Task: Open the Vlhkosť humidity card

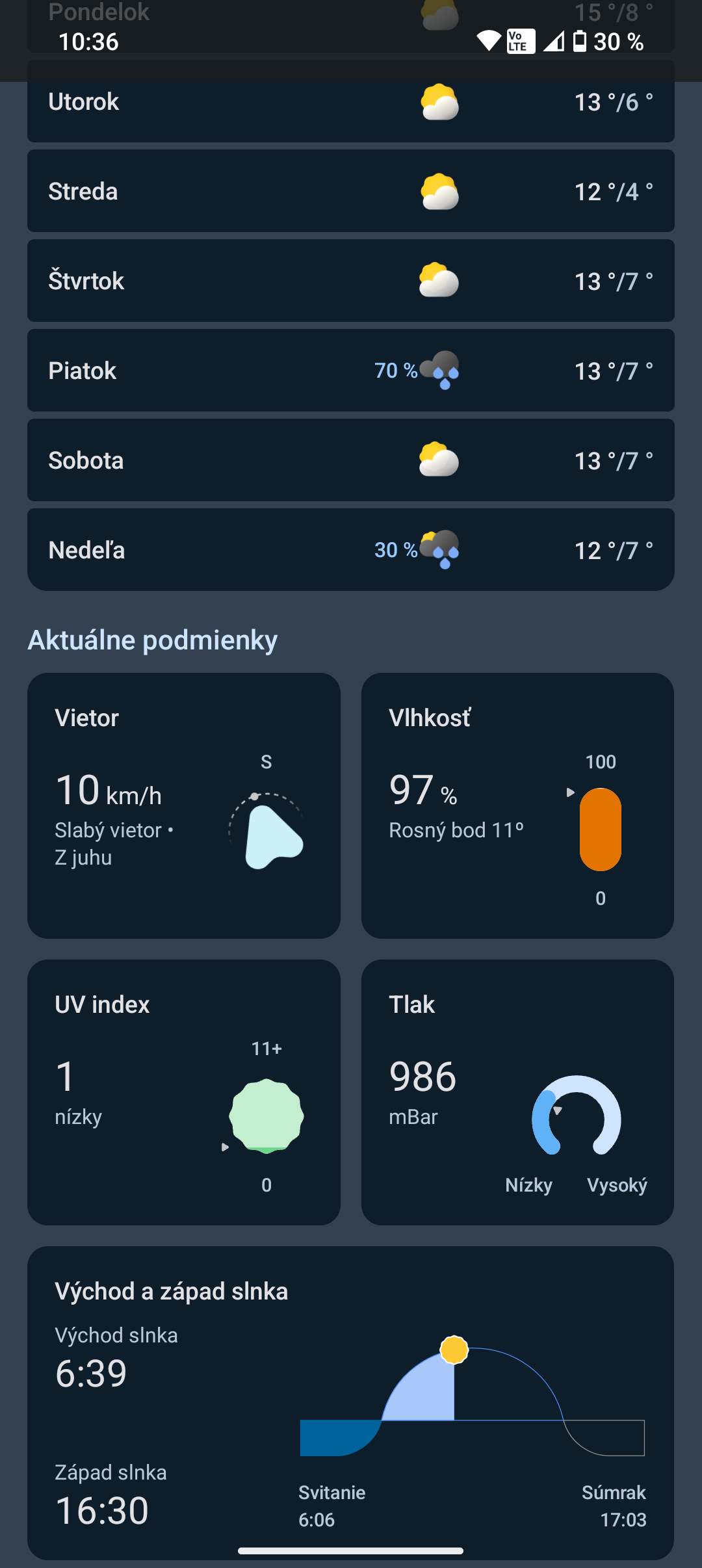Action: click(517, 806)
